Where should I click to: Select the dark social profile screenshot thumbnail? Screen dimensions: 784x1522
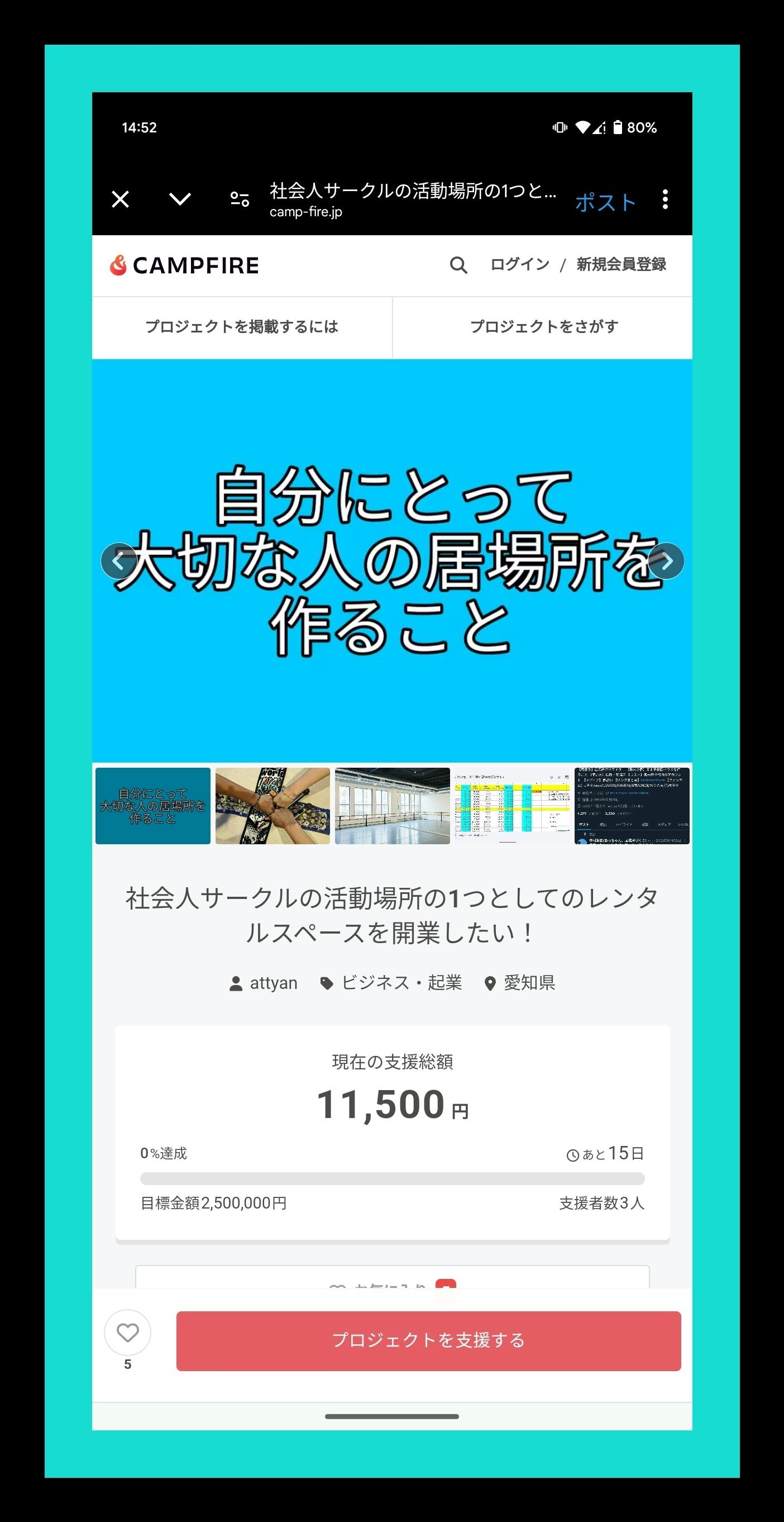(632, 806)
